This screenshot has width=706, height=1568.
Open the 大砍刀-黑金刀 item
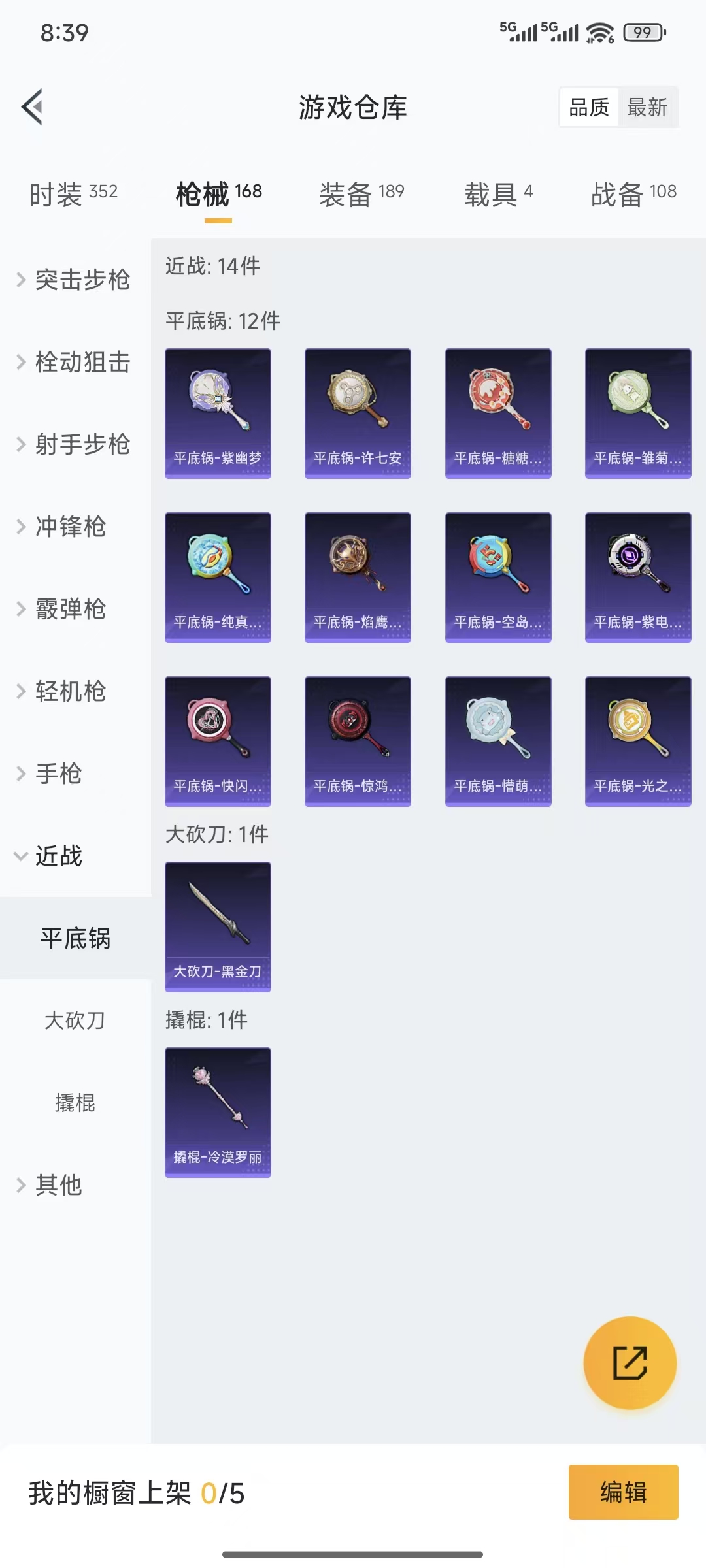218,928
